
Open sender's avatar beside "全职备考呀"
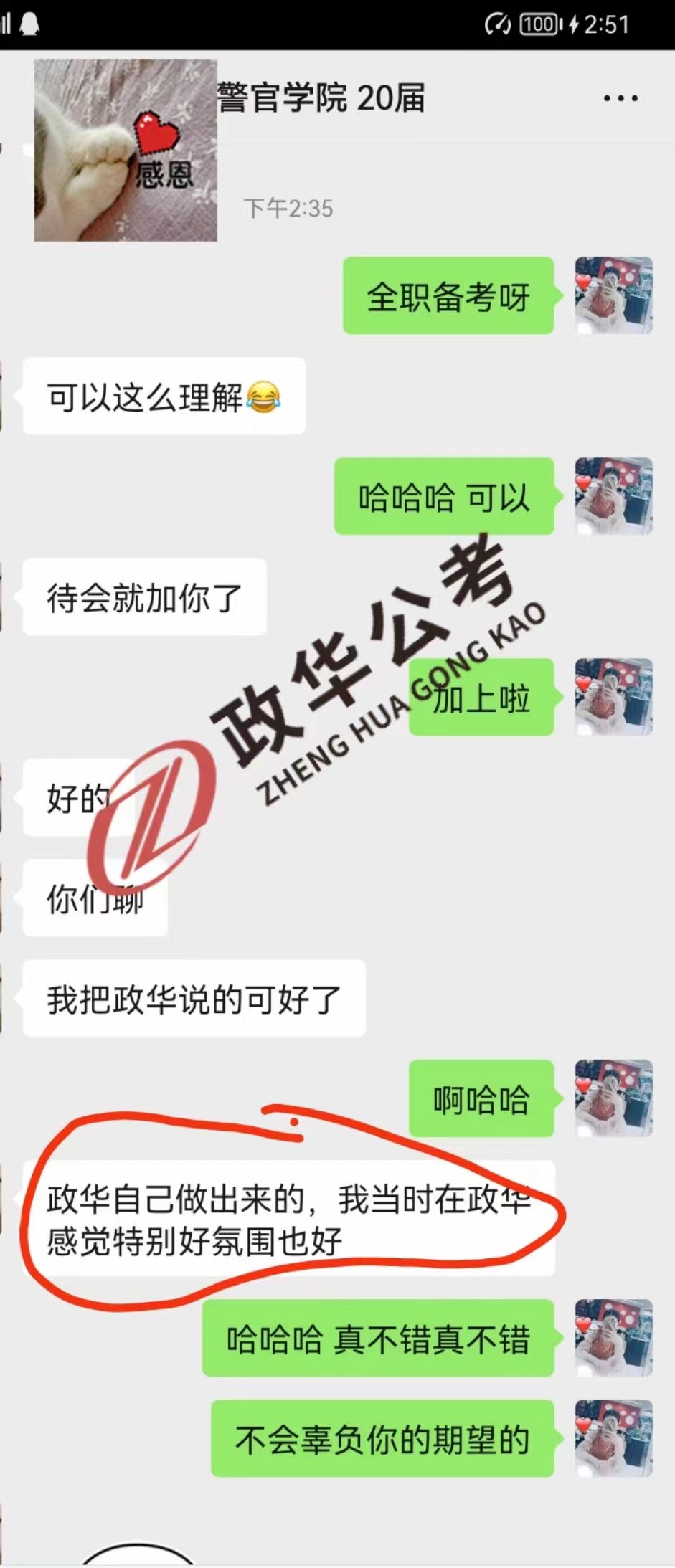click(x=613, y=295)
